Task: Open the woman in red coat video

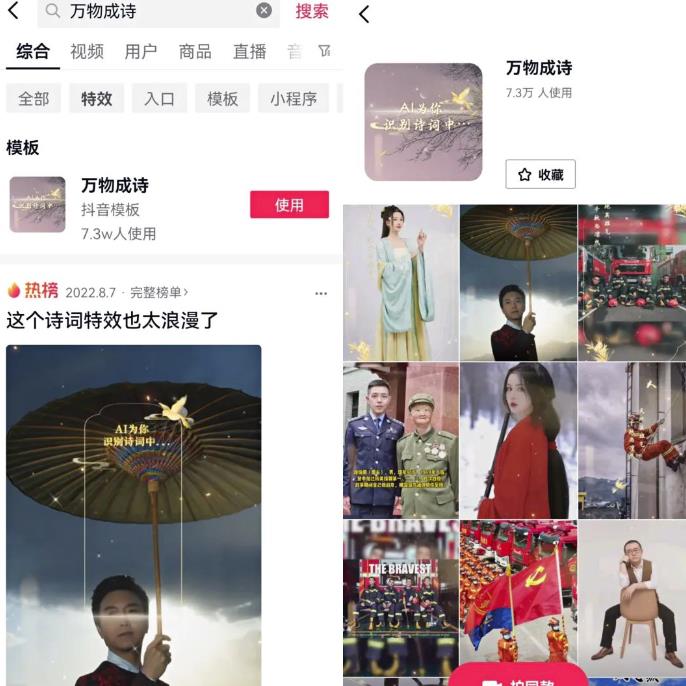Action: click(x=518, y=440)
